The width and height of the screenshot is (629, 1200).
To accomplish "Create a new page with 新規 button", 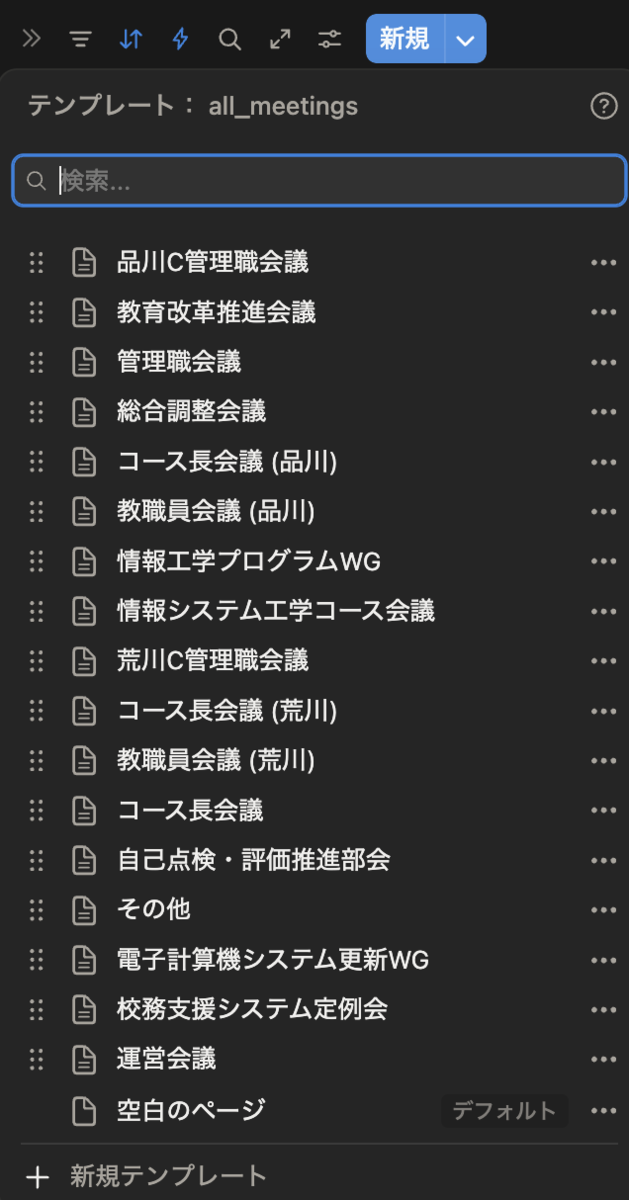I will [x=405, y=39].
